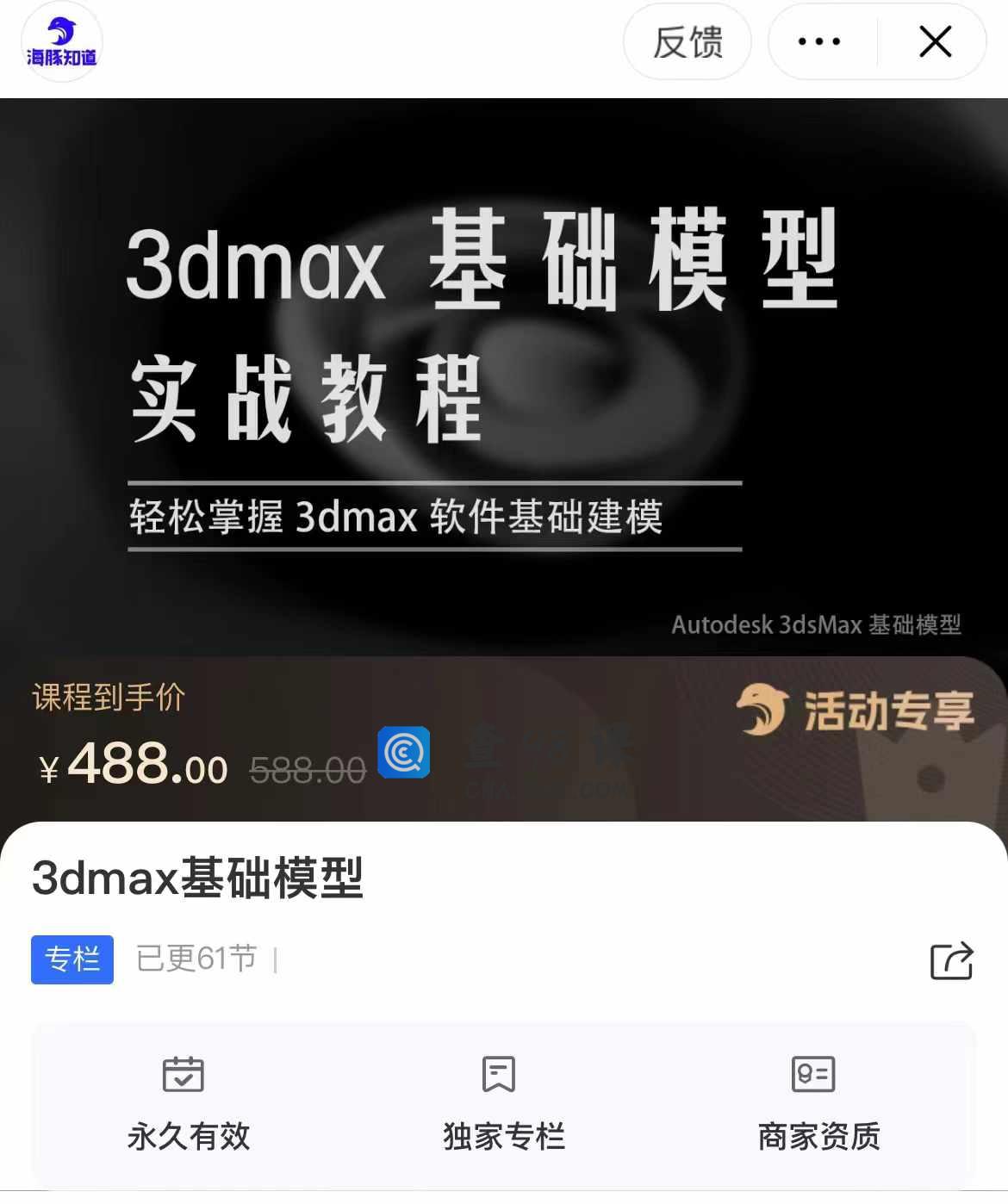Check the 商家资质 merchant qualification
Viewport: 1008px width, 1204px height.
coord(818,1104)
